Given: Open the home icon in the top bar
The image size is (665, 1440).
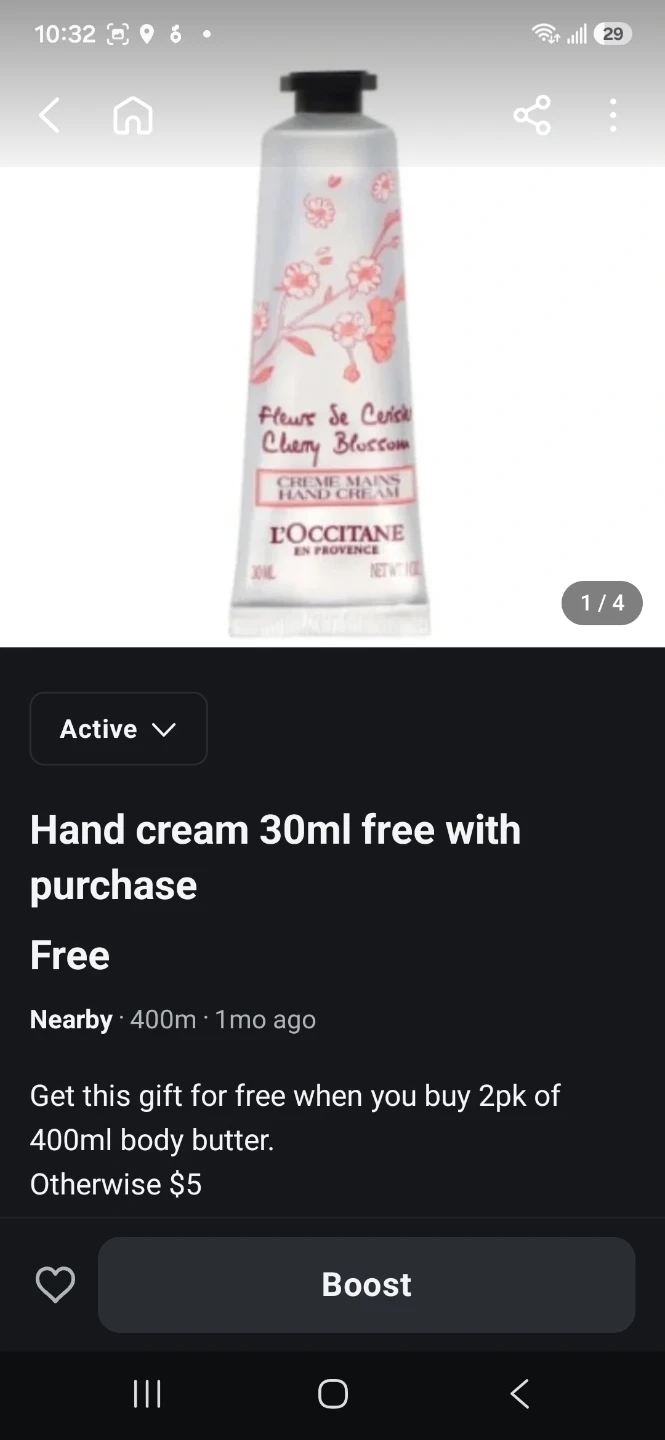Looking at the screenshot, I should (x=133, y=116).
